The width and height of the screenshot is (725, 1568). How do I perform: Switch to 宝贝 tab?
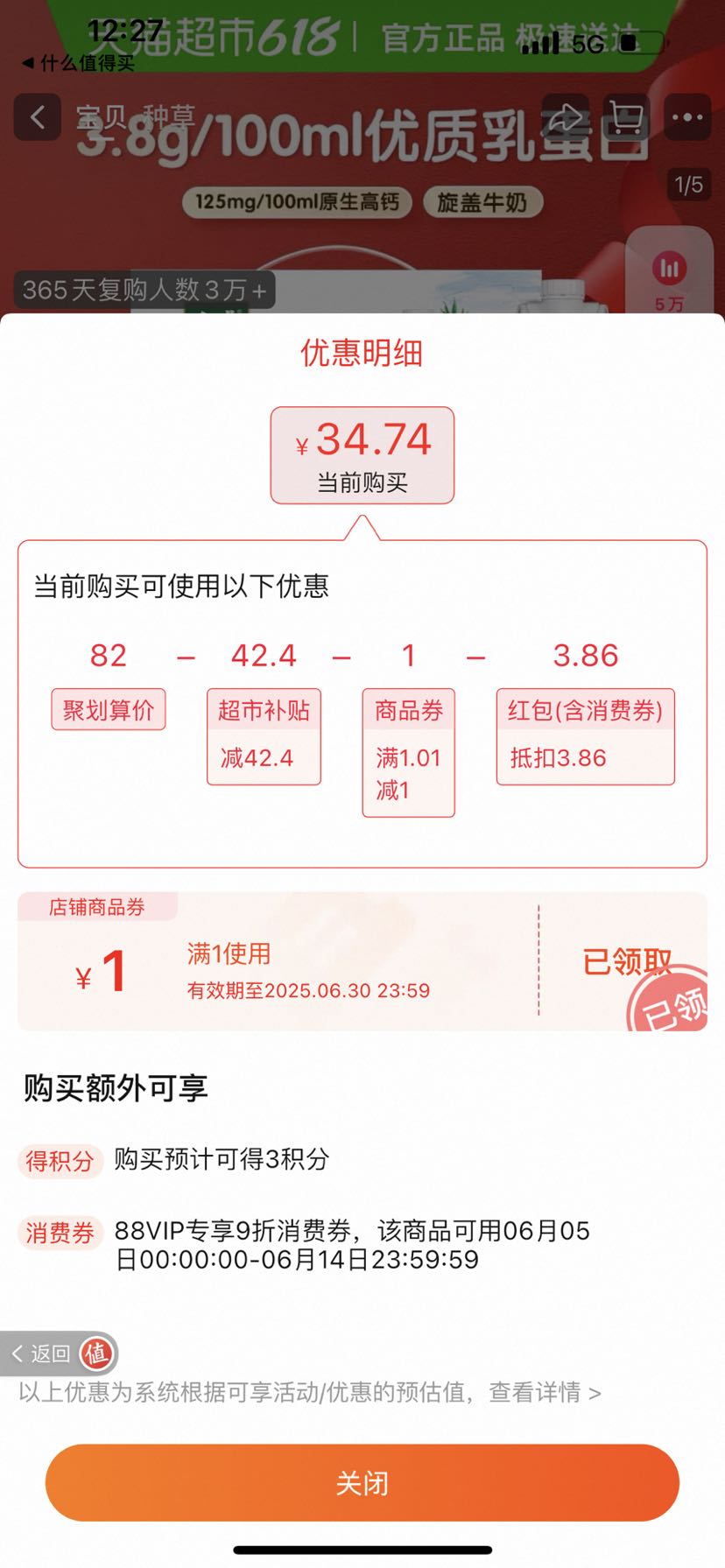pyautogui.click(x=102, y=117)
